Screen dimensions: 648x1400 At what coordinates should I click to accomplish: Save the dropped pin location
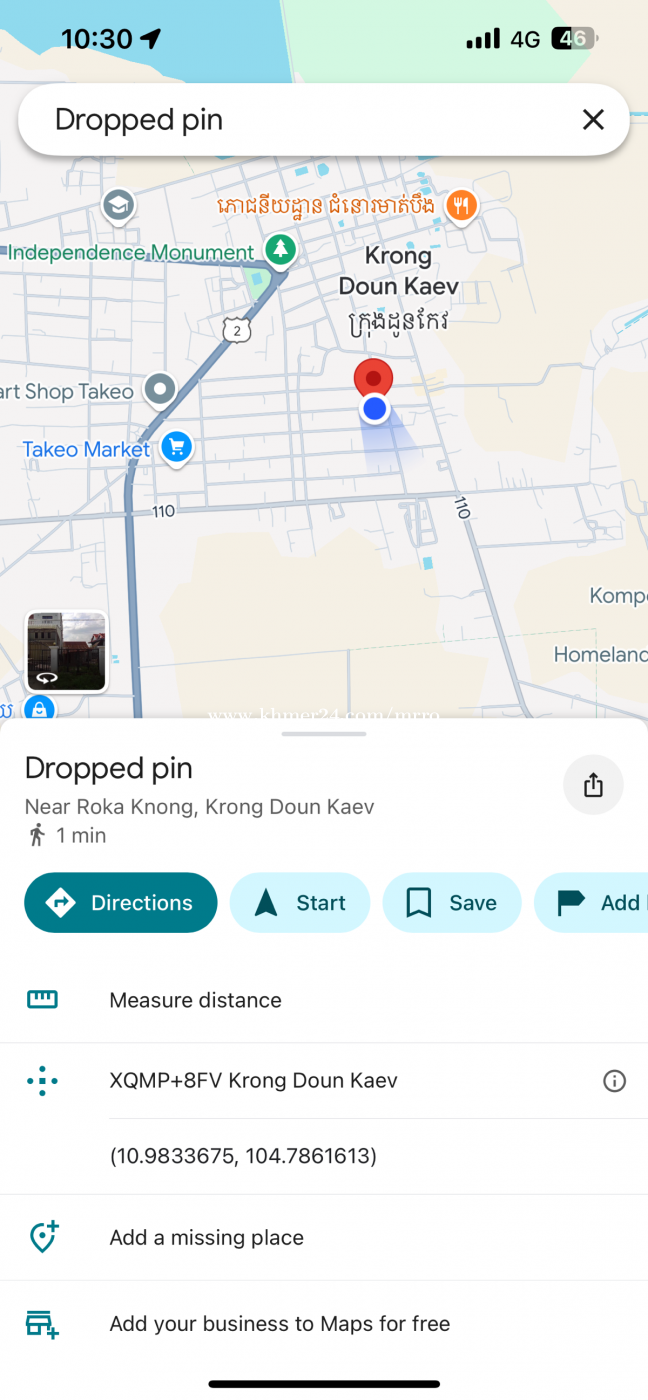[452, 903]
